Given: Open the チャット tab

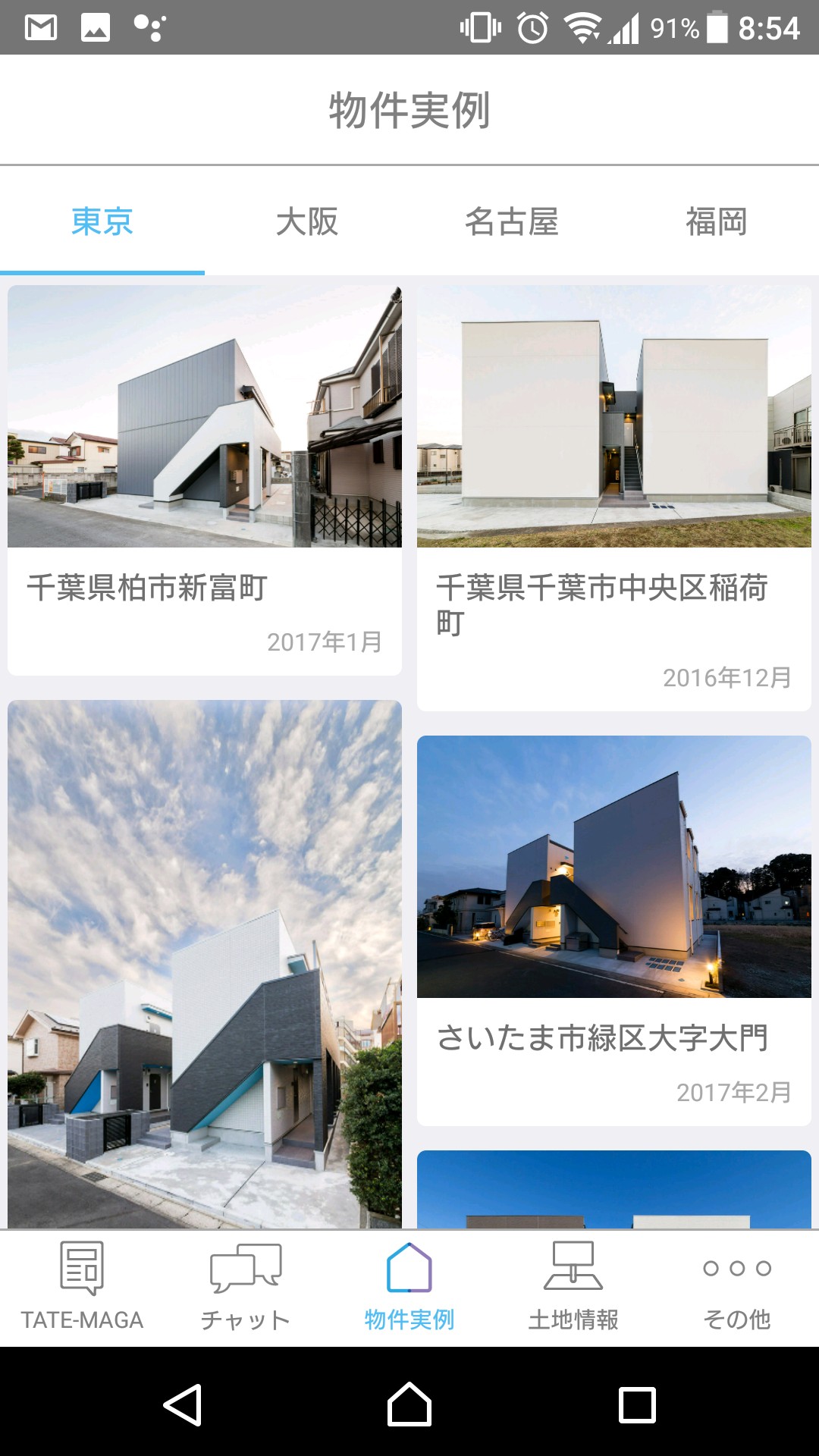Looking at the screenshot, I should point(246,1288).
